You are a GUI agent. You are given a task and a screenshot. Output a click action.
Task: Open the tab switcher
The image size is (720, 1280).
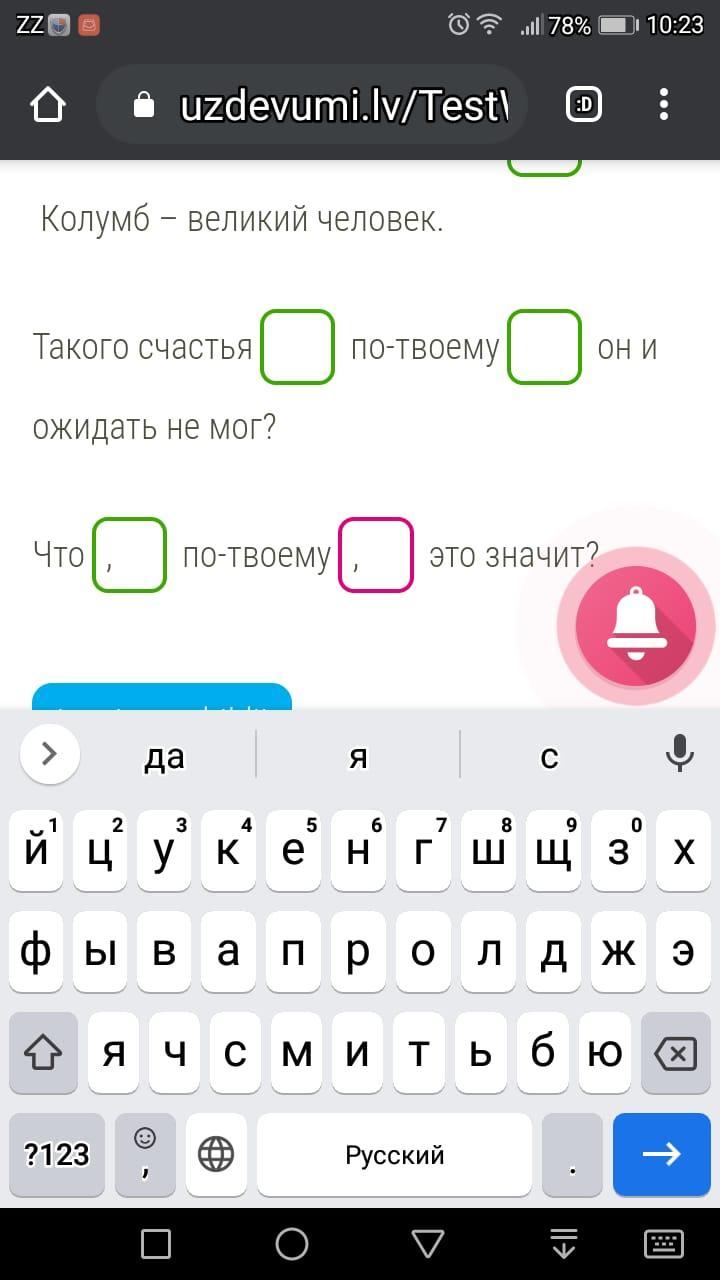(x=584, y=105)
